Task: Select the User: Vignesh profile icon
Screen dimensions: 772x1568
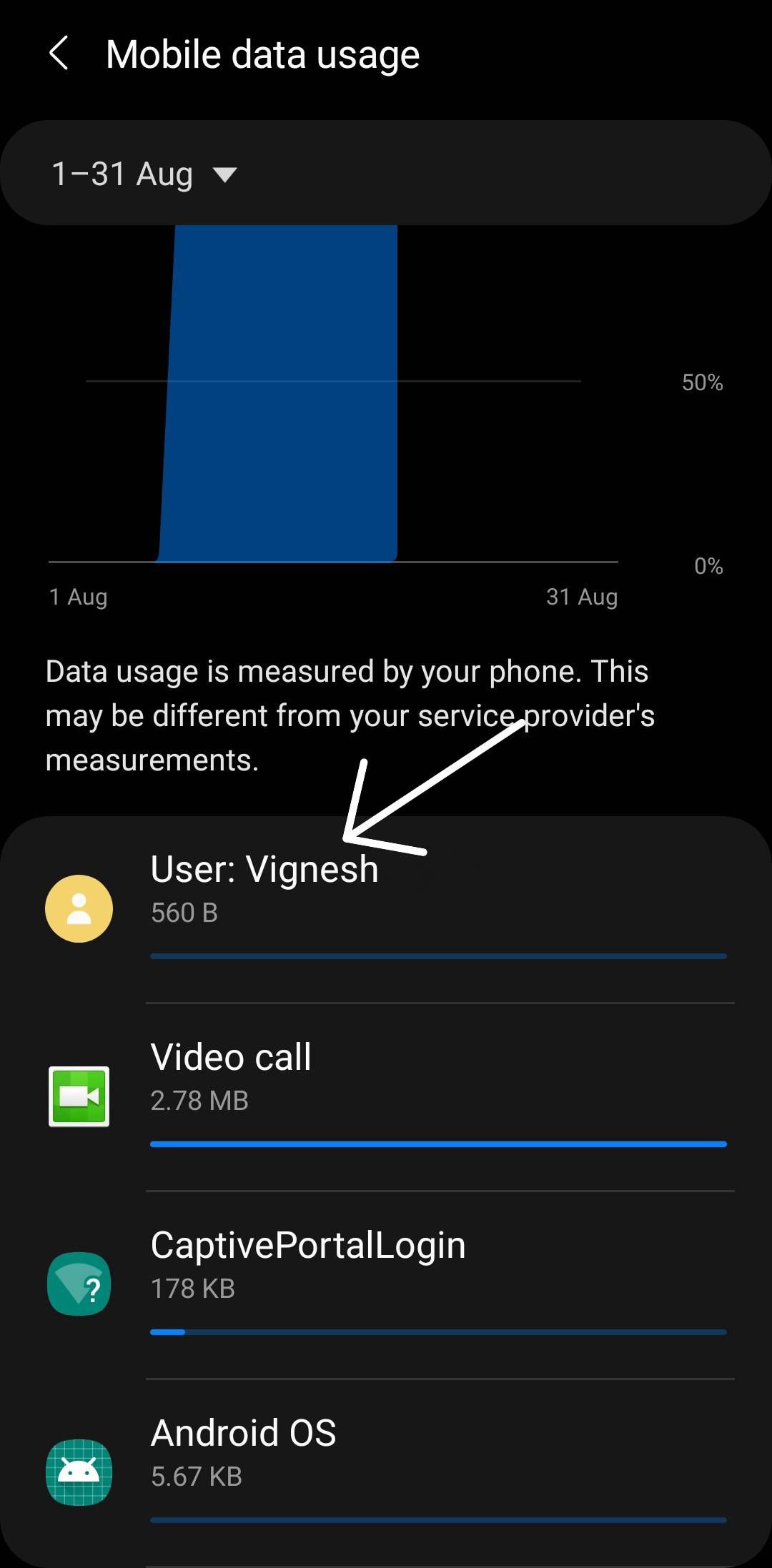Action: pos(79,908)
